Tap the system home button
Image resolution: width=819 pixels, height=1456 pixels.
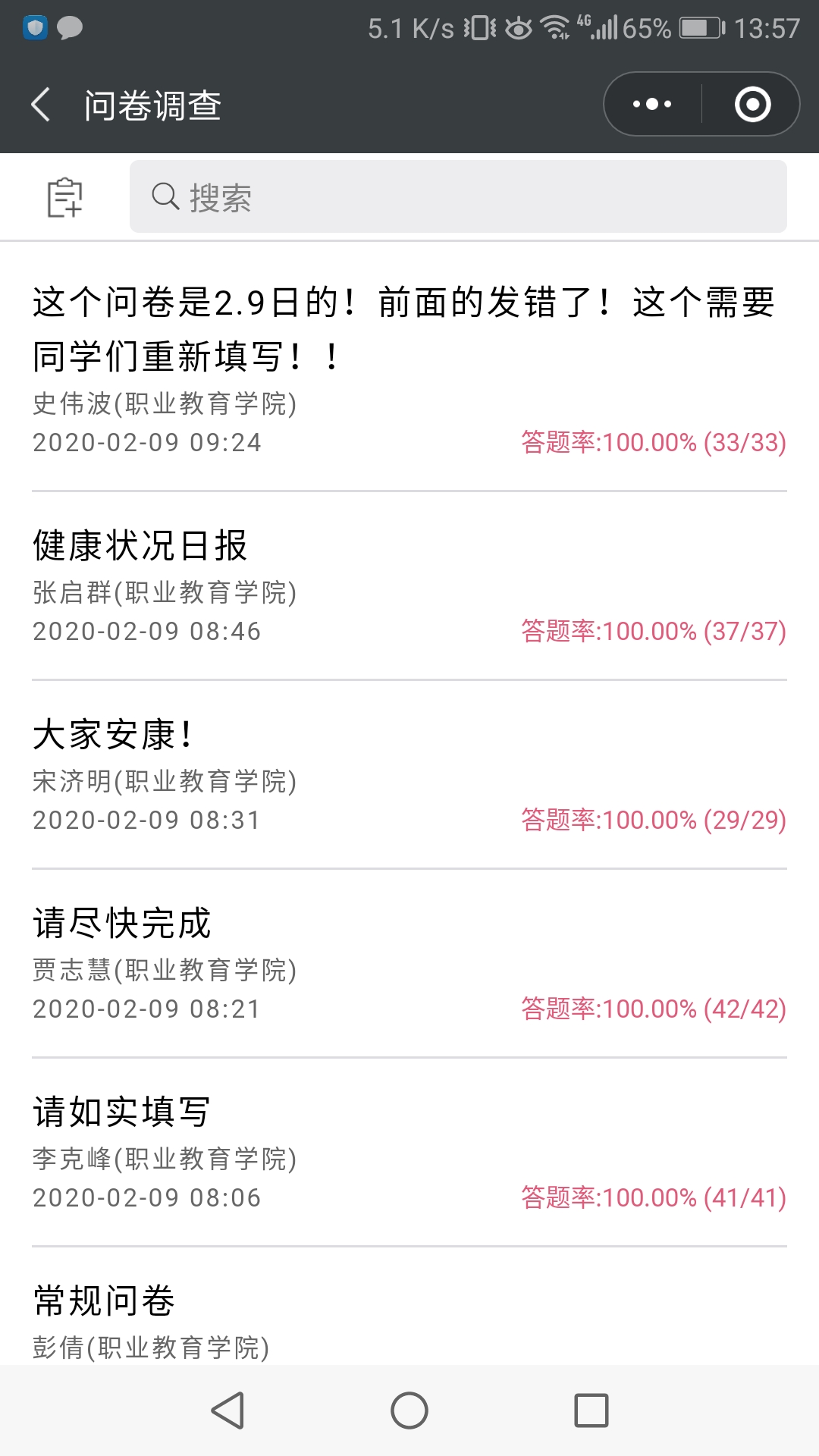coord(409,1410)
